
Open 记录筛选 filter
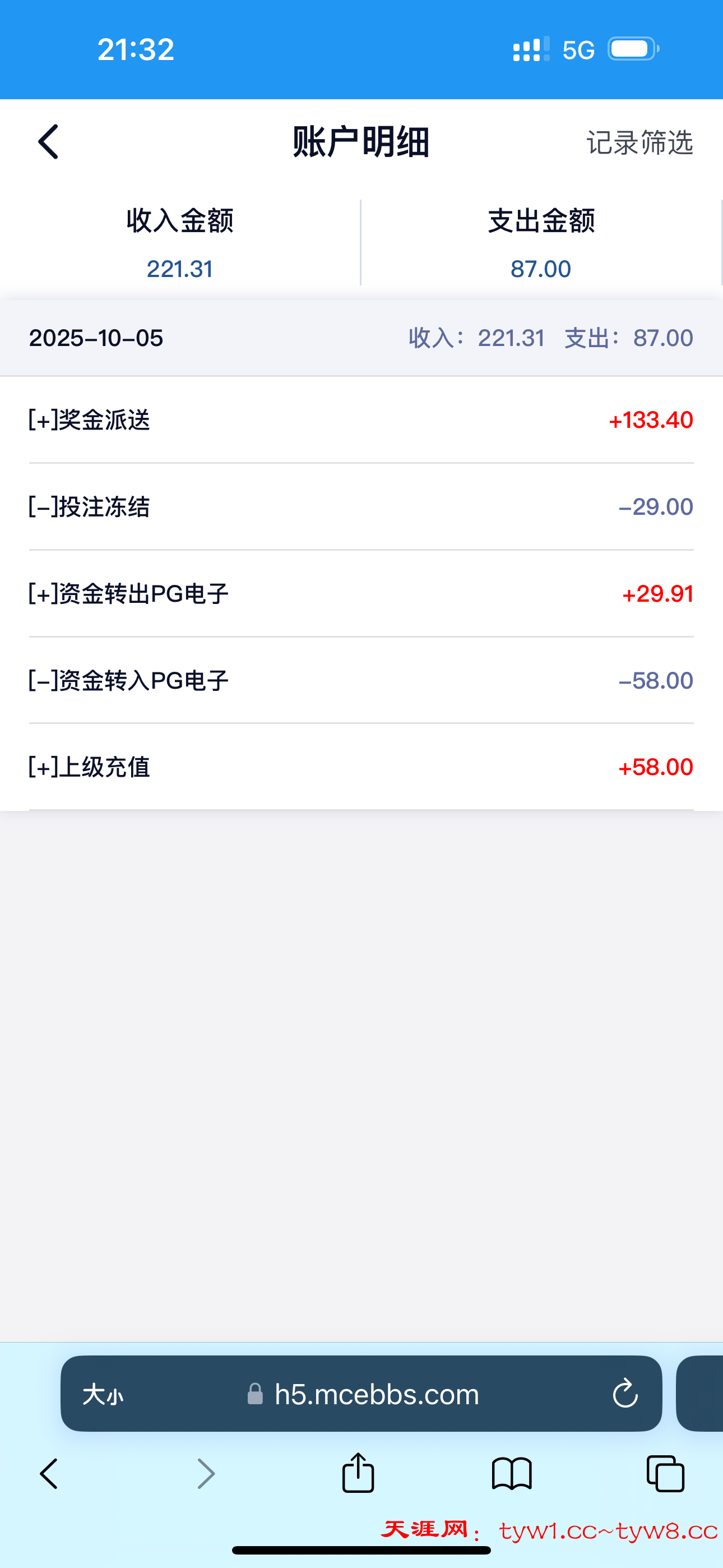click(639, 143)
